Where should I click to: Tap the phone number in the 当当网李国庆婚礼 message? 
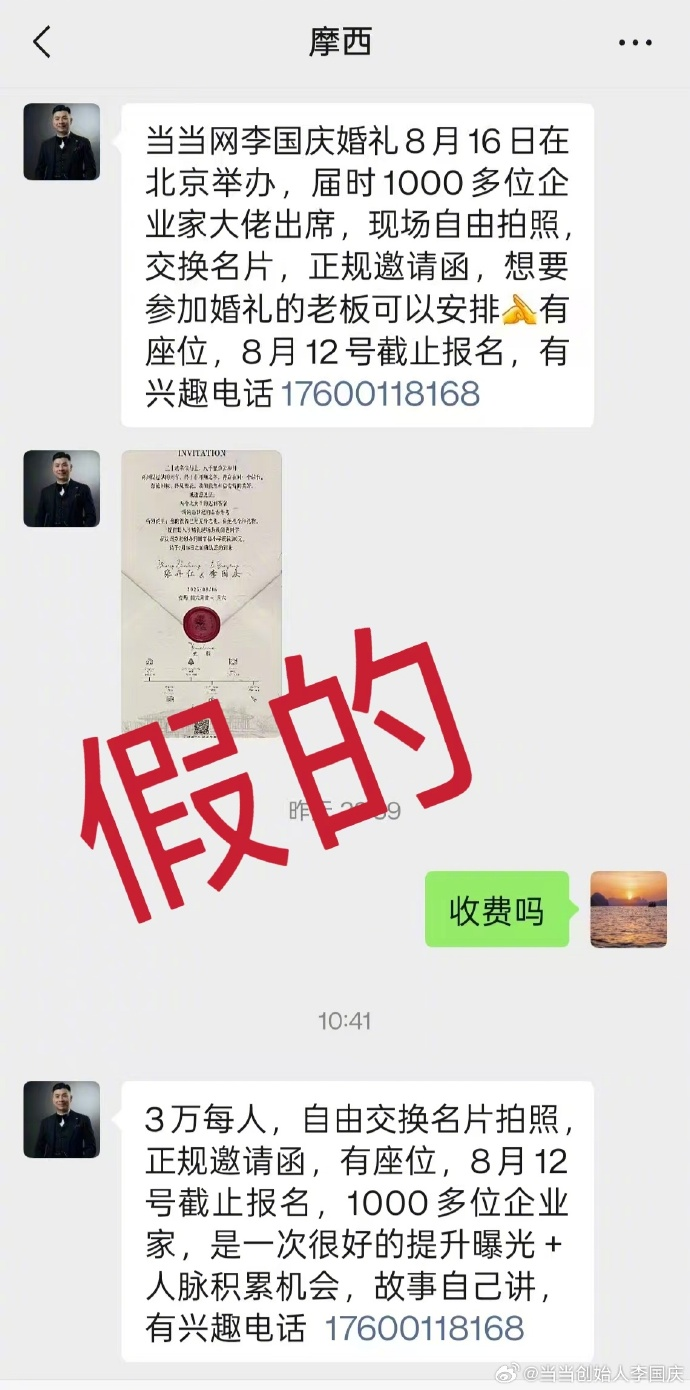pyautogui.click(x=379, y=393)
